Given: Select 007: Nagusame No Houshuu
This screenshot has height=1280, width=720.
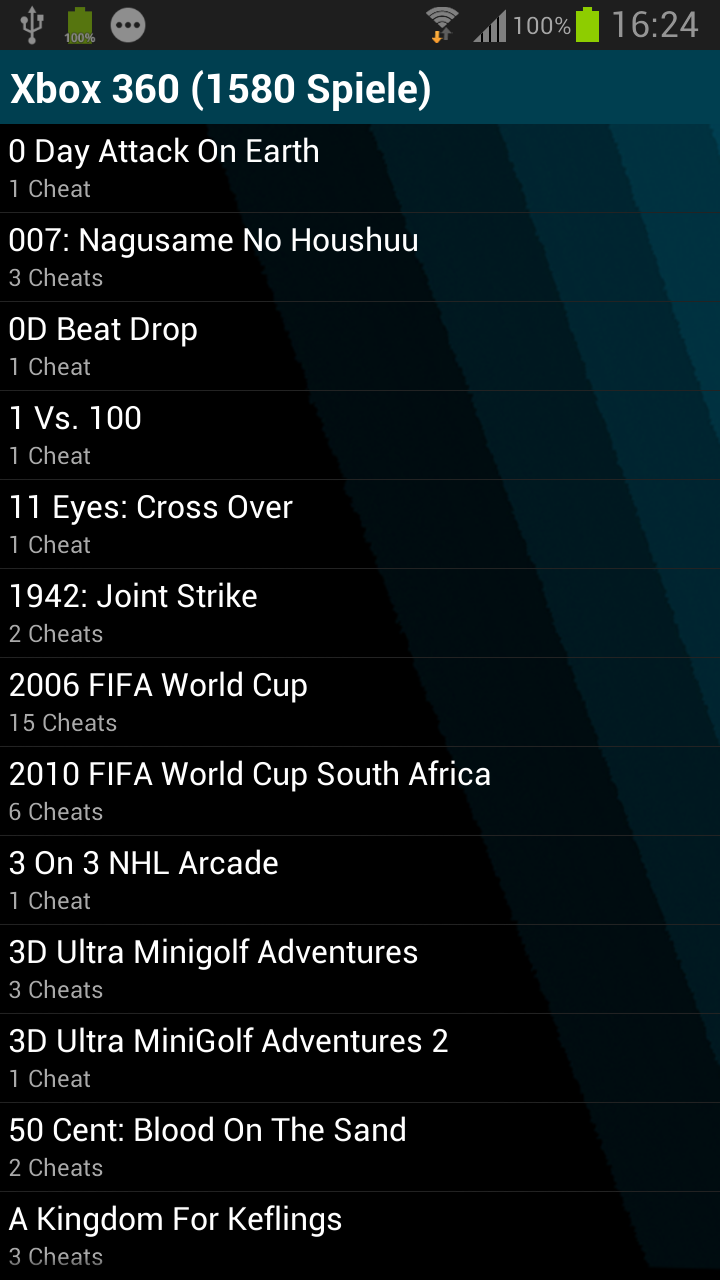Looking at the screenshot, I should [x=360, y=257].
